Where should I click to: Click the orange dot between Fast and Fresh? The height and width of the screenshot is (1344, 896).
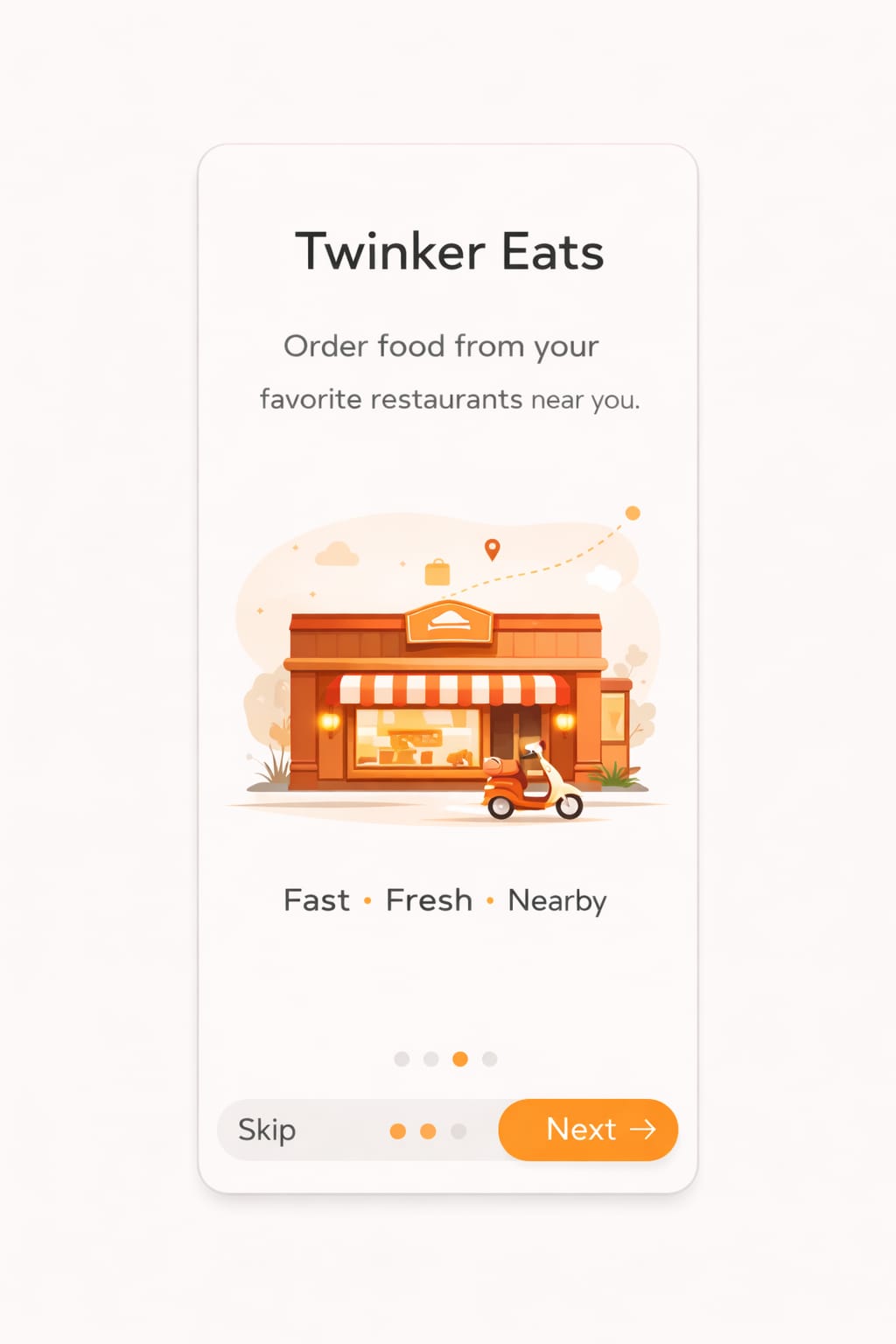click(367, 900)
